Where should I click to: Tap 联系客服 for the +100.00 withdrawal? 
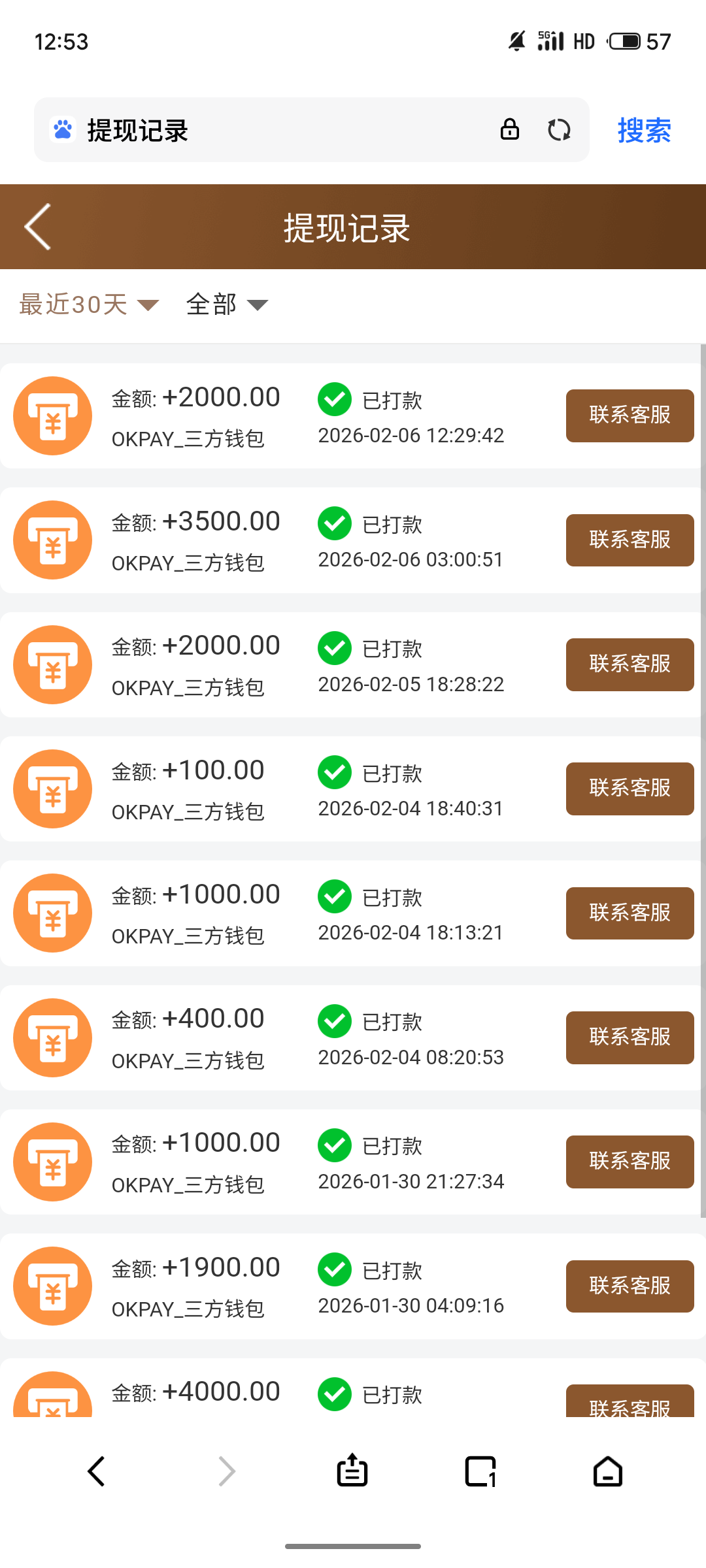[630, 789]
